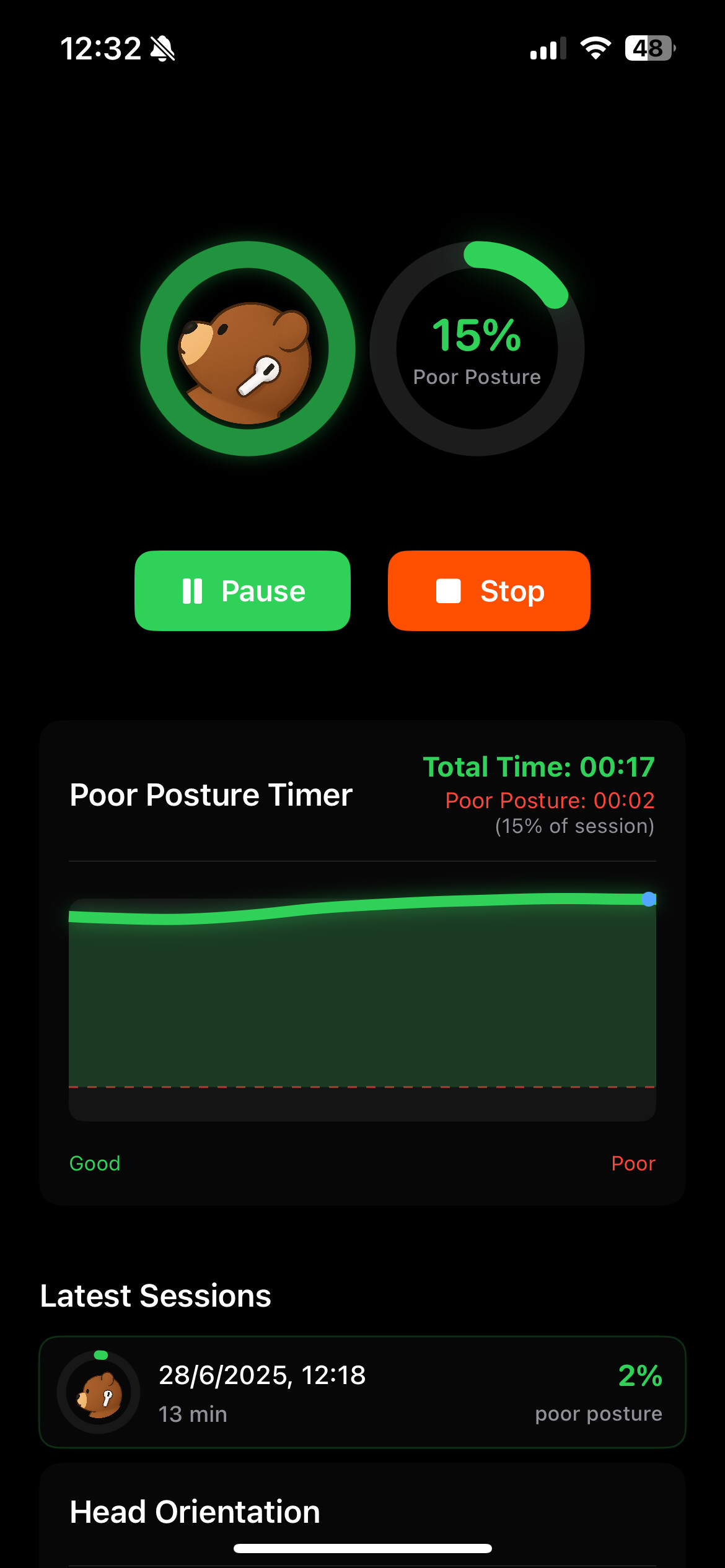Viewport: 725px width, 1568px height.
Task: Open the 28/6/2025, 12:18 session
Action: 362,1392
